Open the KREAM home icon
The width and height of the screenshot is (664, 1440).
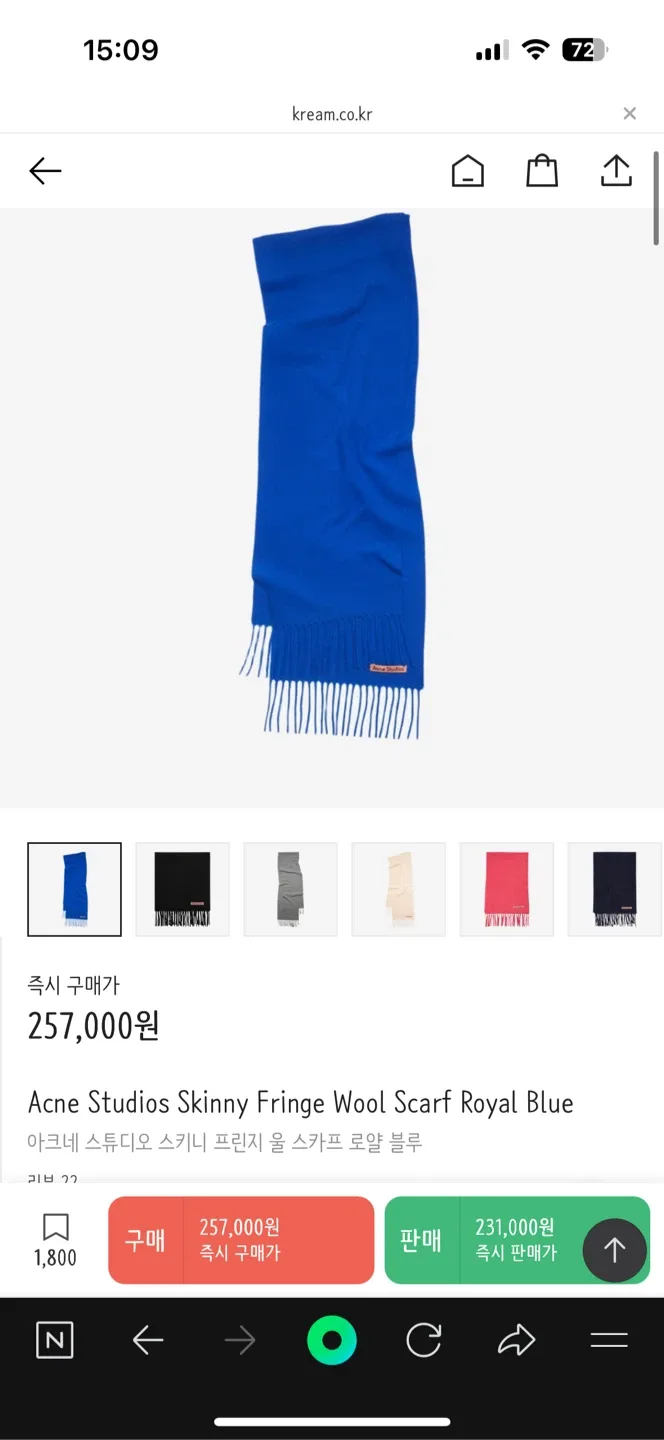point(467,172)
